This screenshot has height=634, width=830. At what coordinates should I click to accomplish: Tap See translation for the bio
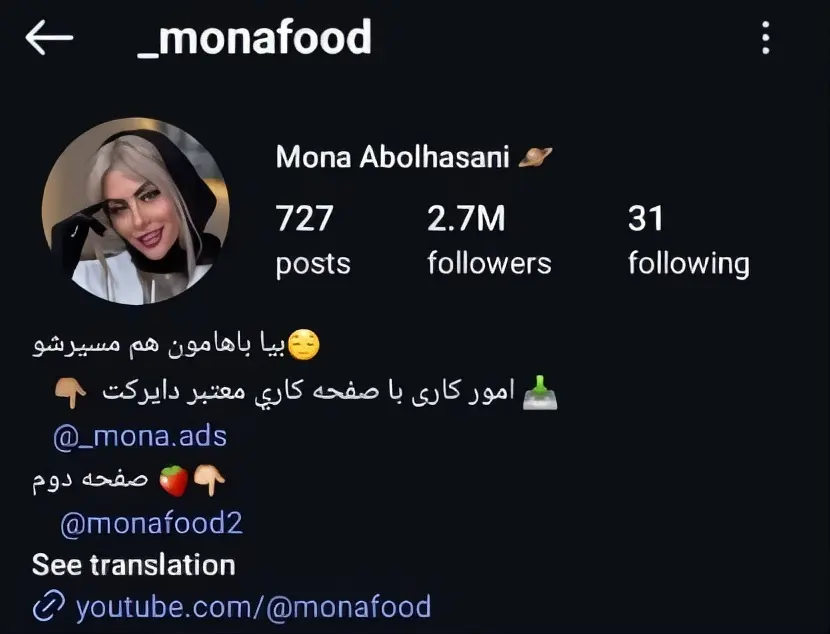133,565
